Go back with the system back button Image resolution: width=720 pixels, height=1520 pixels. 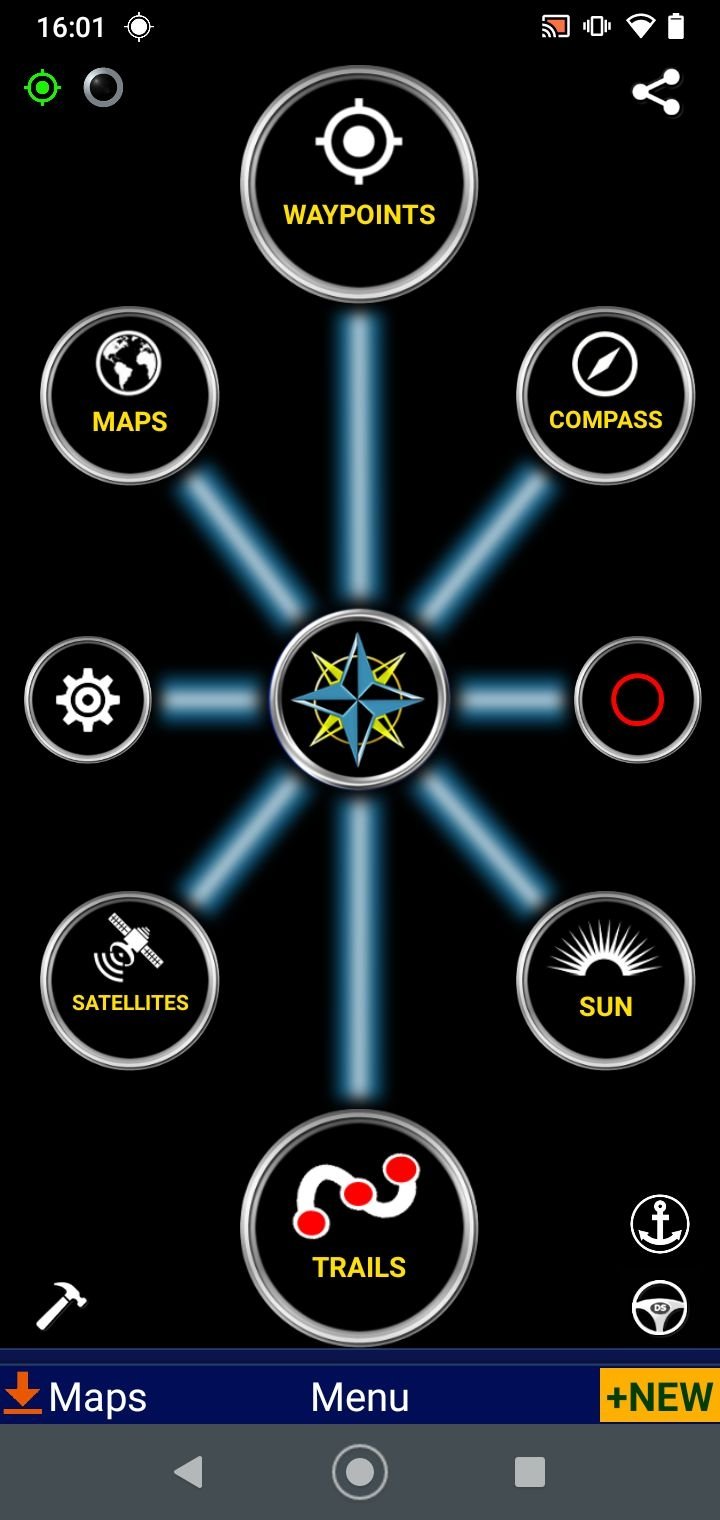coord(188,1472)
